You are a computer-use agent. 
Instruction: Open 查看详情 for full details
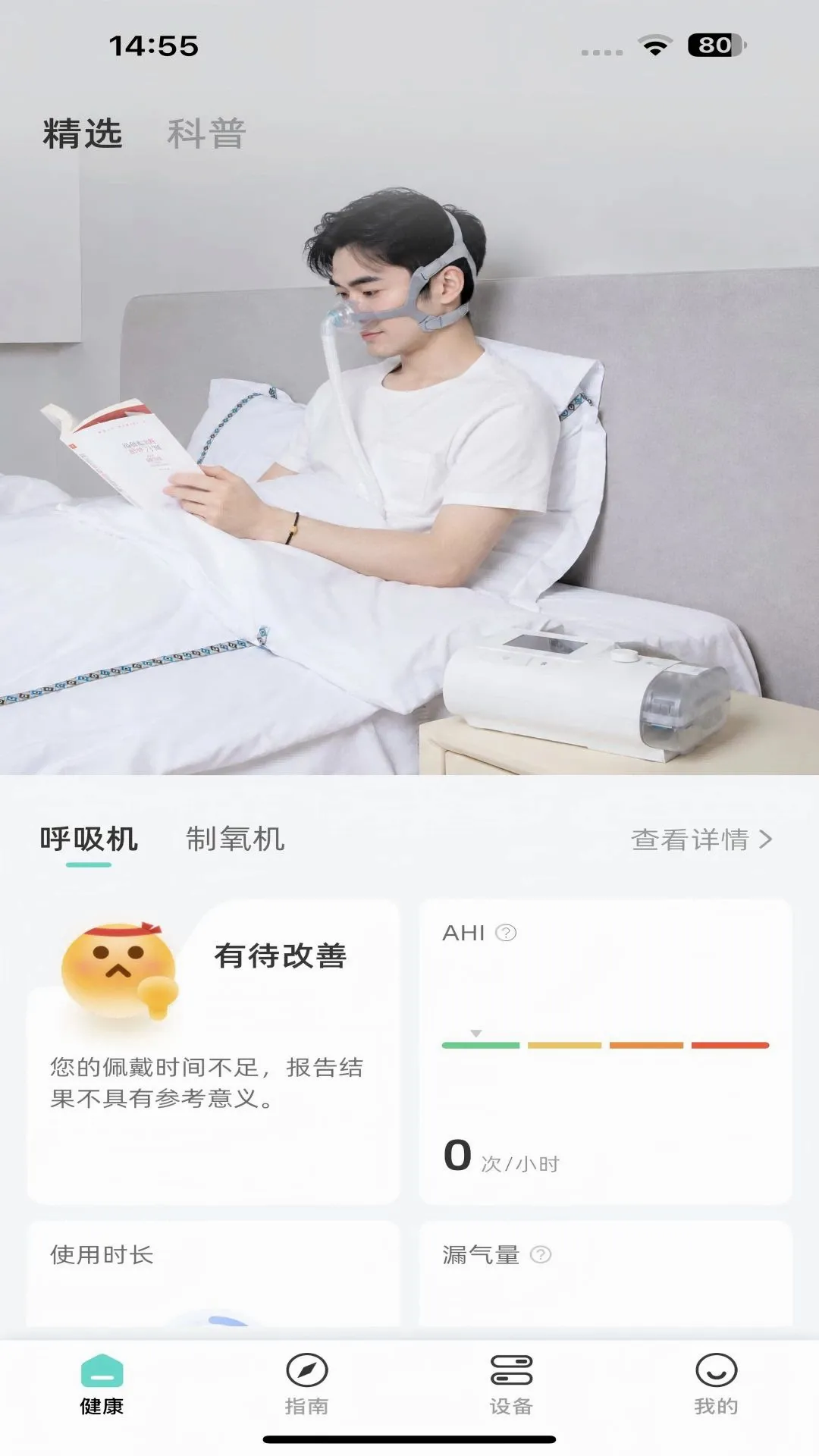(x=701, y=839)
